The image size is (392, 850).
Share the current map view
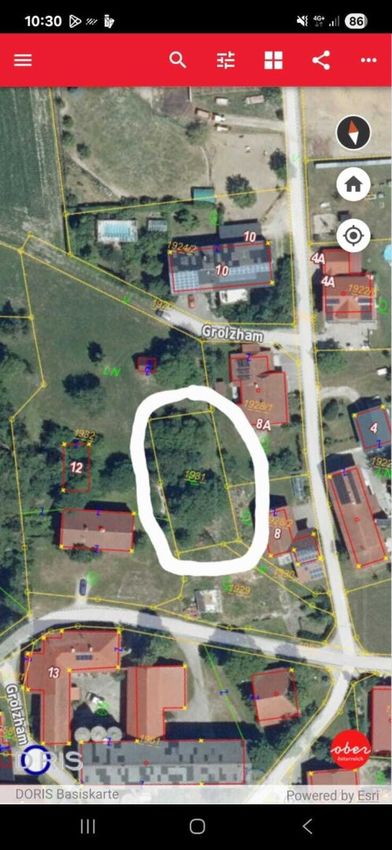(x=321, y=60)
